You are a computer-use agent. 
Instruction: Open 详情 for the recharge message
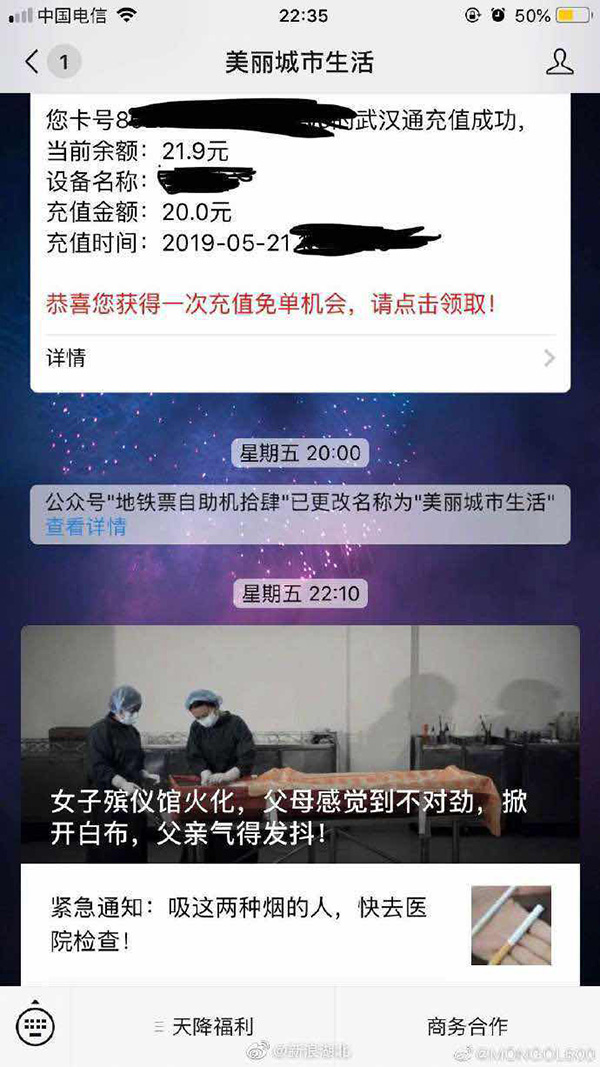[x=300, y=357]
